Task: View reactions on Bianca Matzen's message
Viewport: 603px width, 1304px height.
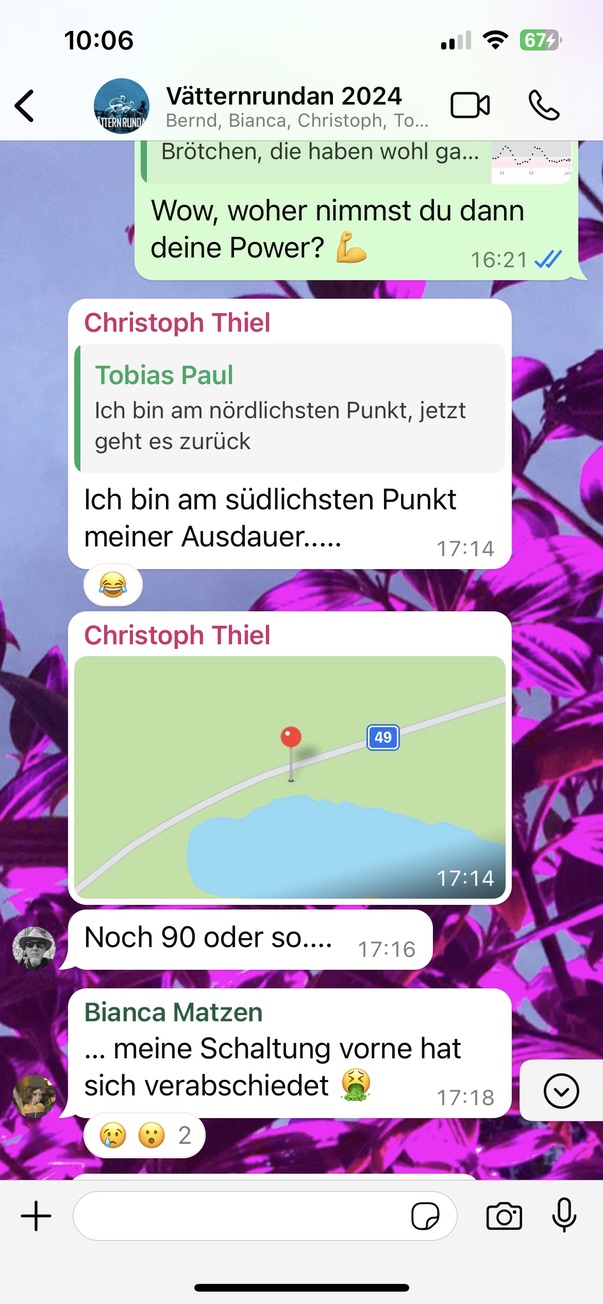Action: point(145,1134)
